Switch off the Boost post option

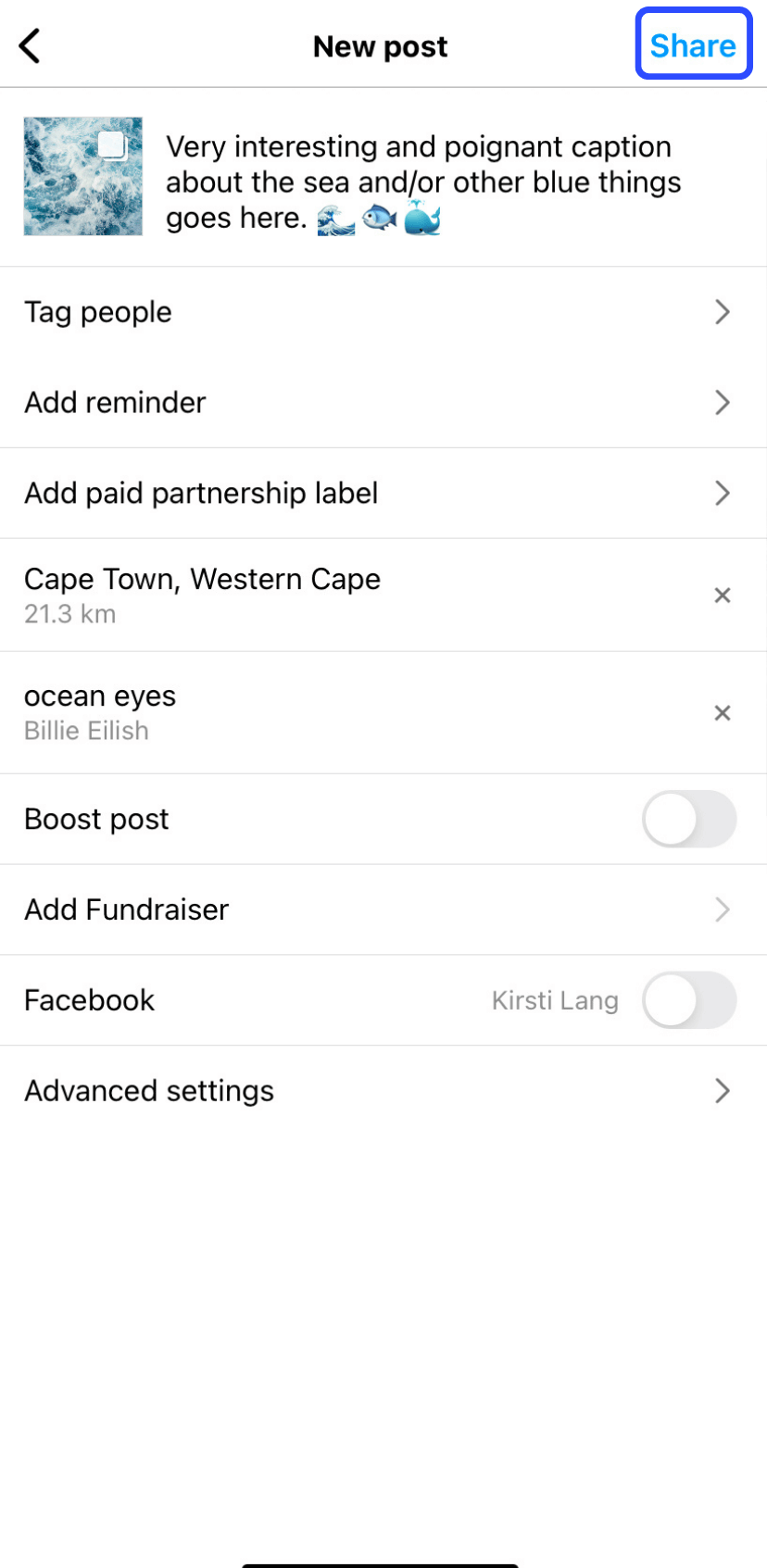688,819
